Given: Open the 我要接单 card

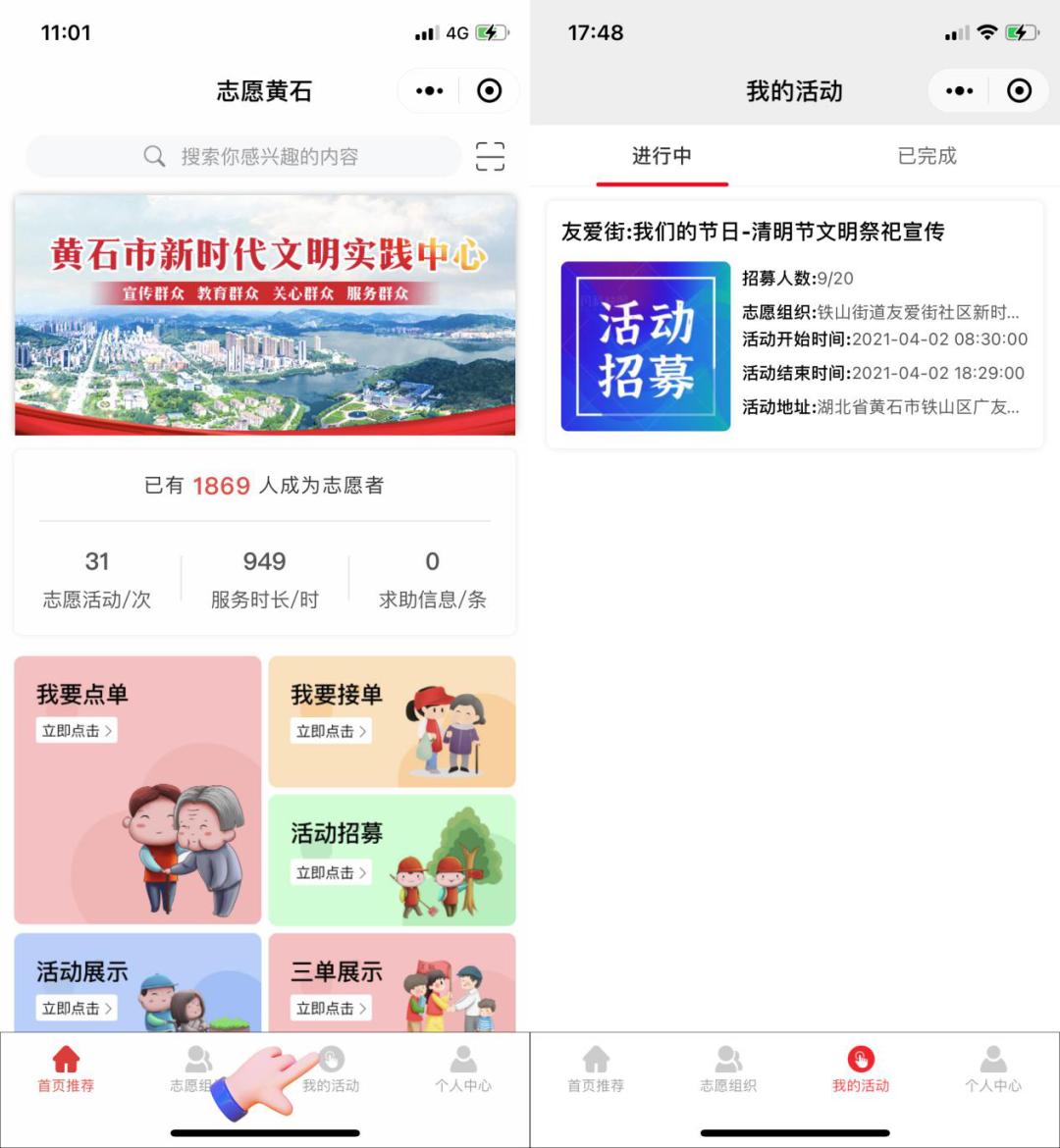Looking at the screenshot, I should pyautogui.click(x=392, y=721).
